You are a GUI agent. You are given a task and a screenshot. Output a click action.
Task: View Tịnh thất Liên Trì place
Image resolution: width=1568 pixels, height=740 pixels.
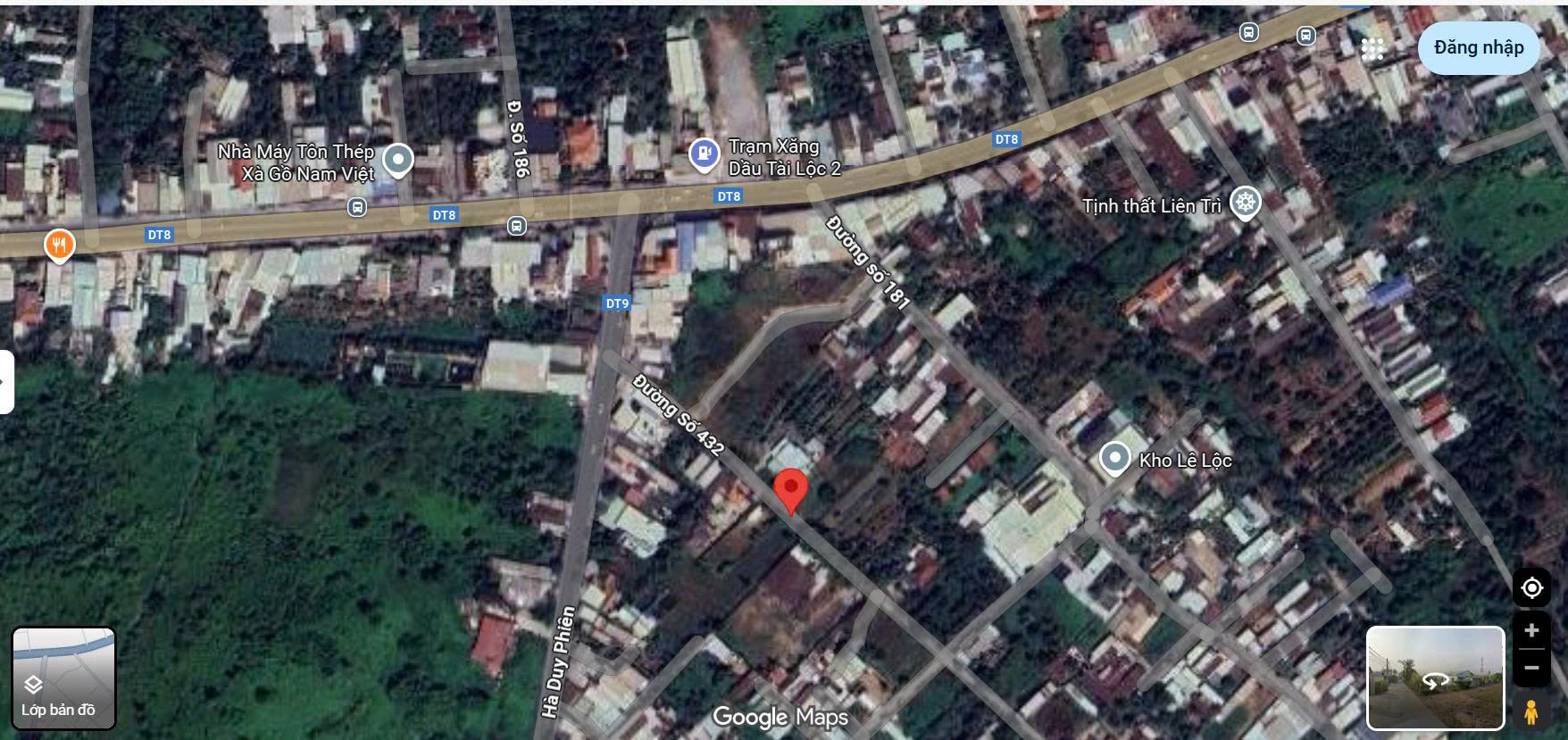1245,203
